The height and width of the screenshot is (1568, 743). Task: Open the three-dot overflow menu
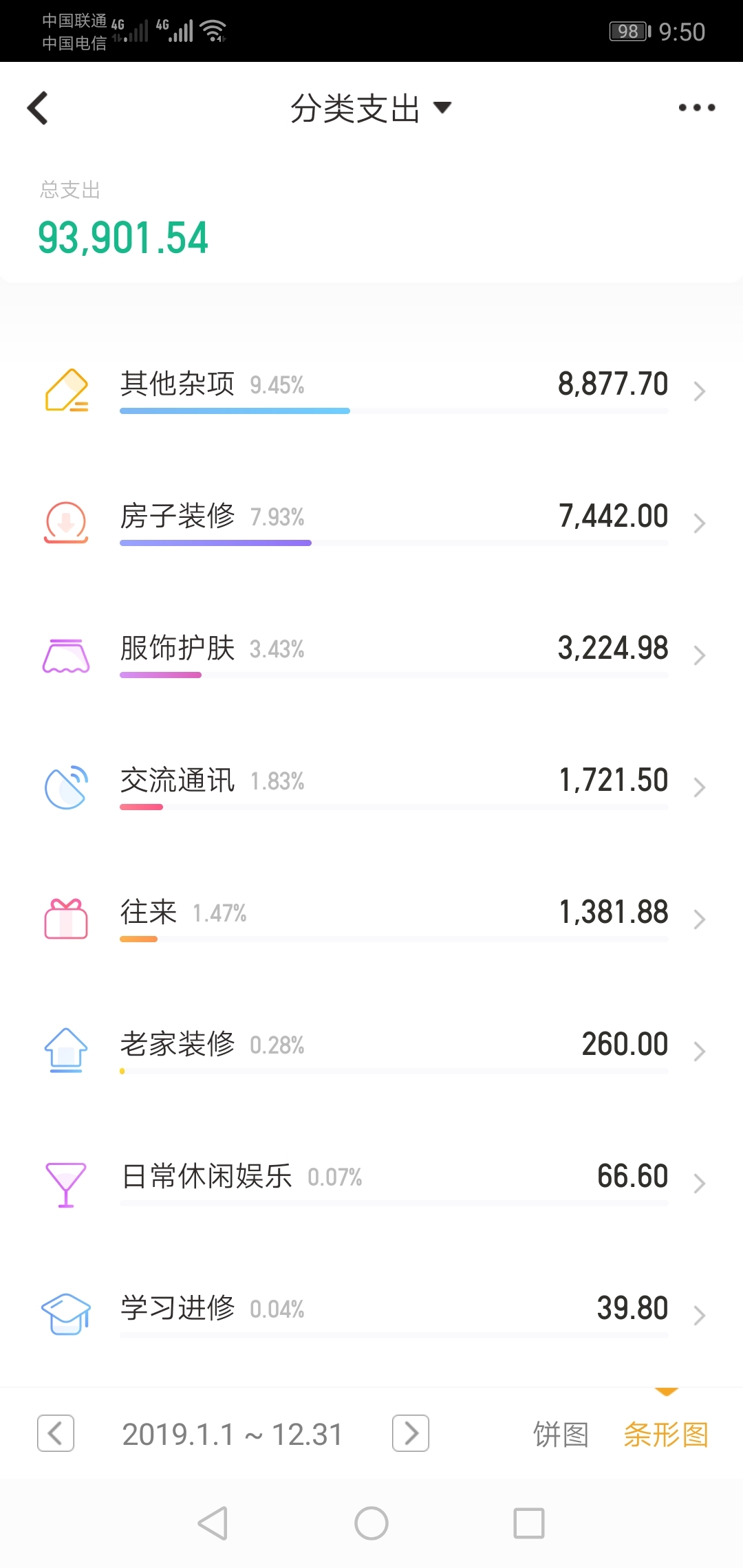coord(696,107)
